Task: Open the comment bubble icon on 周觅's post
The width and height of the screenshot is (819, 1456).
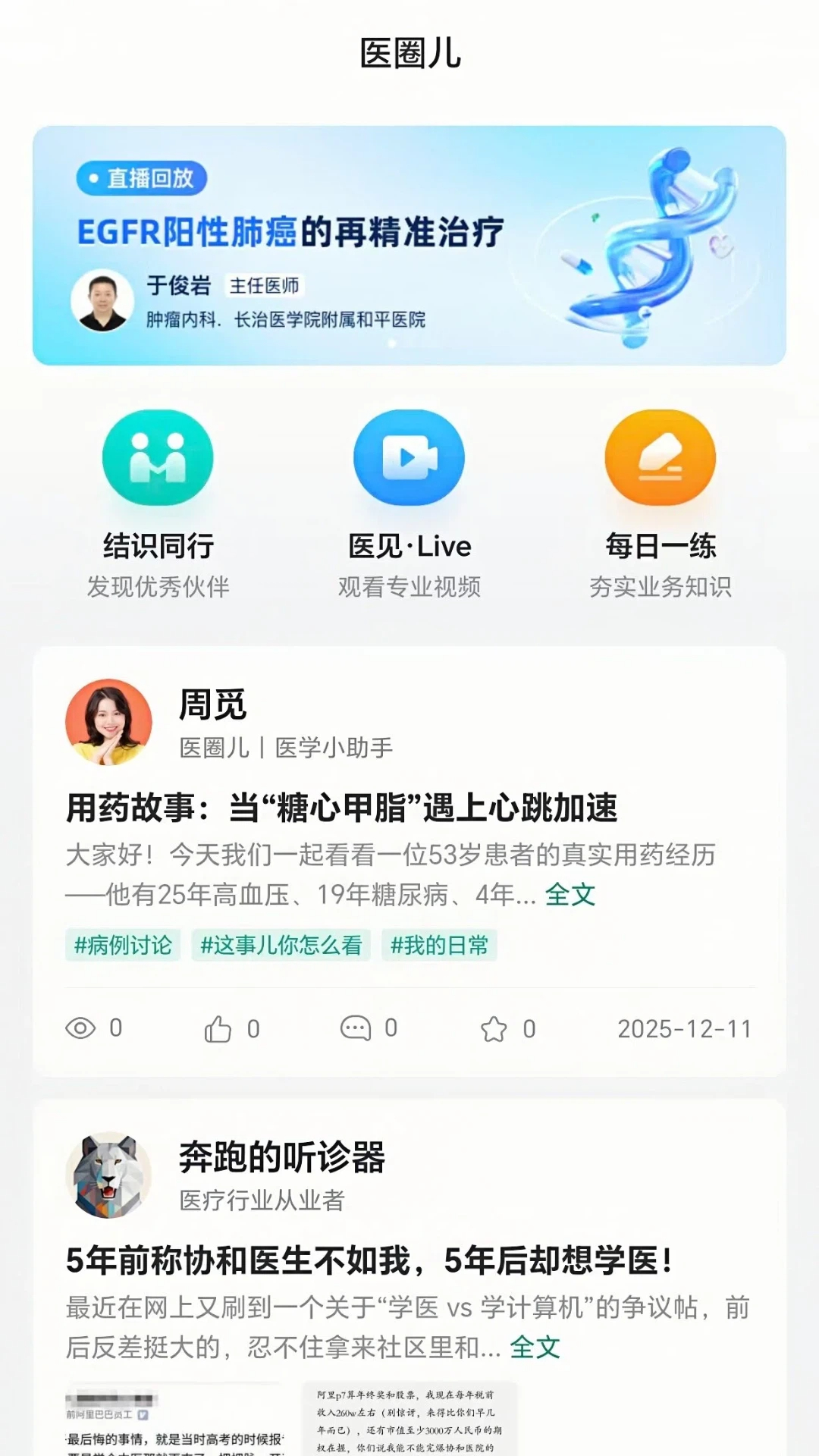Action: tap(354, 1028)
